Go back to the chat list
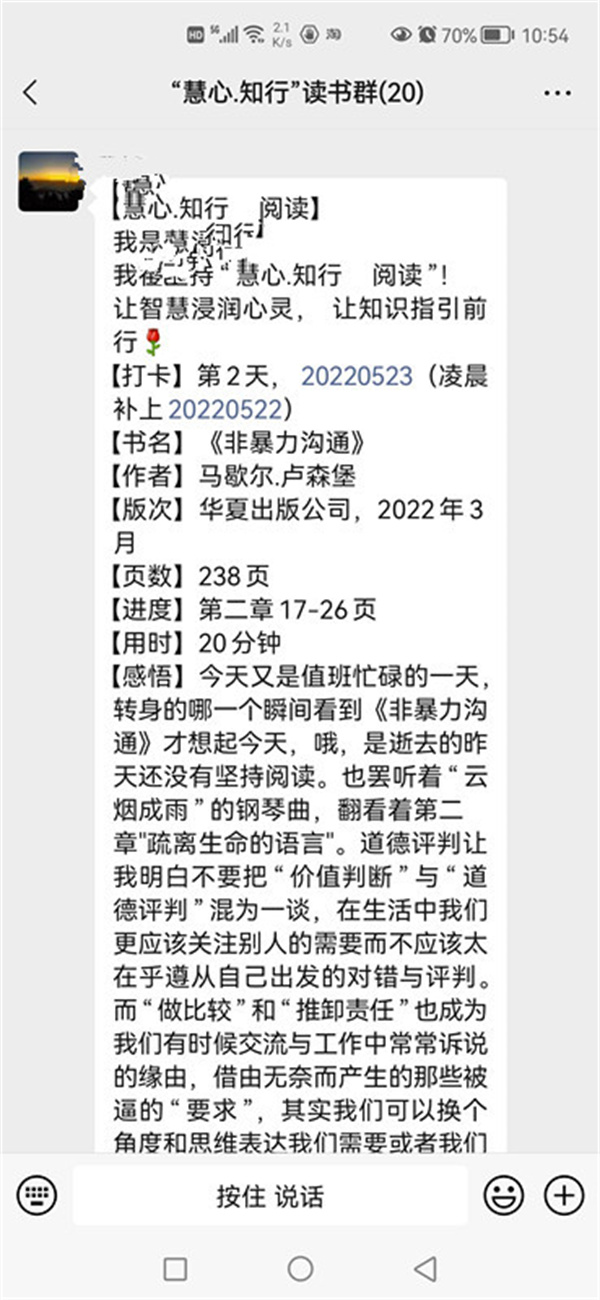The image size is (600, 1300). [x=30, y=93]
